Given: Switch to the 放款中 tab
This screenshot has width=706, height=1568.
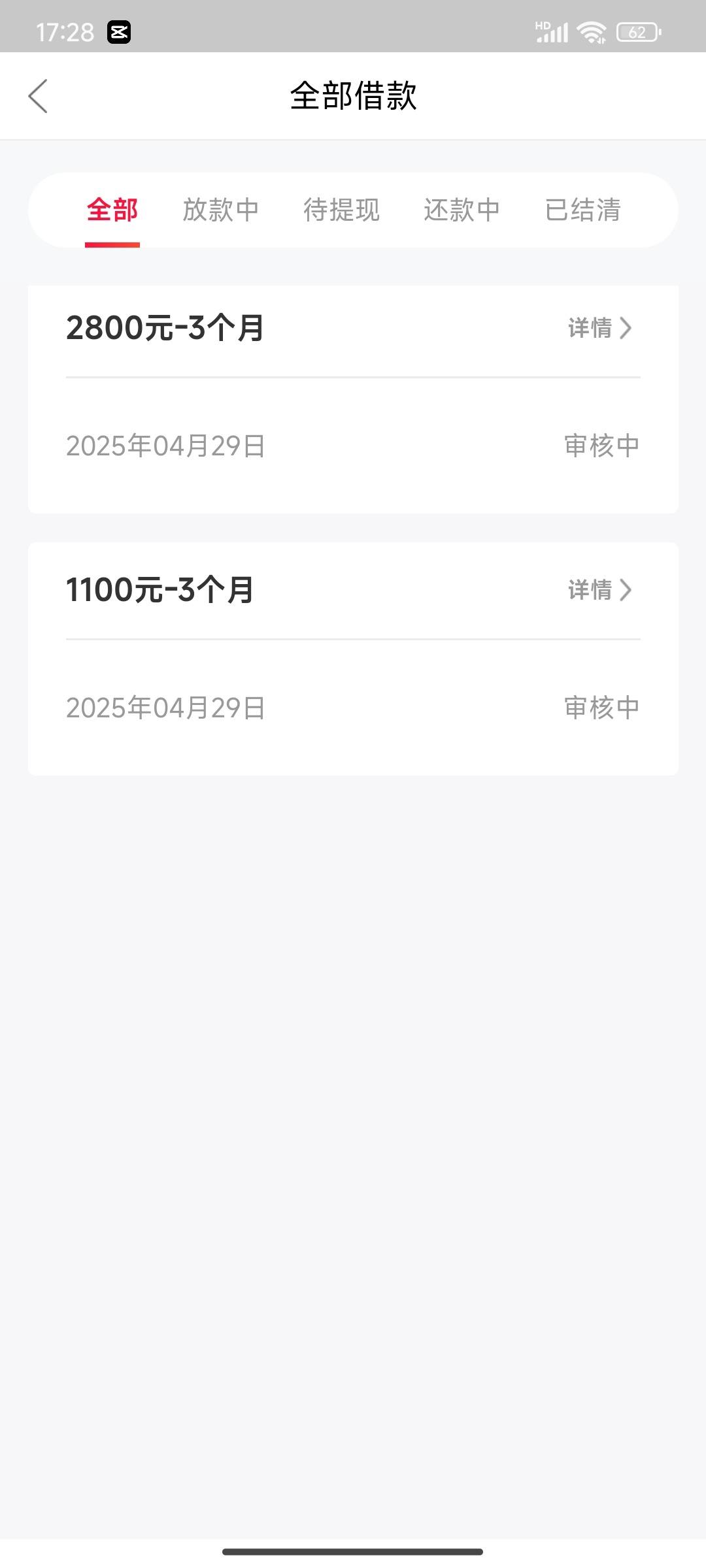Looking at the screenshot, I should [x=221, y=210].
